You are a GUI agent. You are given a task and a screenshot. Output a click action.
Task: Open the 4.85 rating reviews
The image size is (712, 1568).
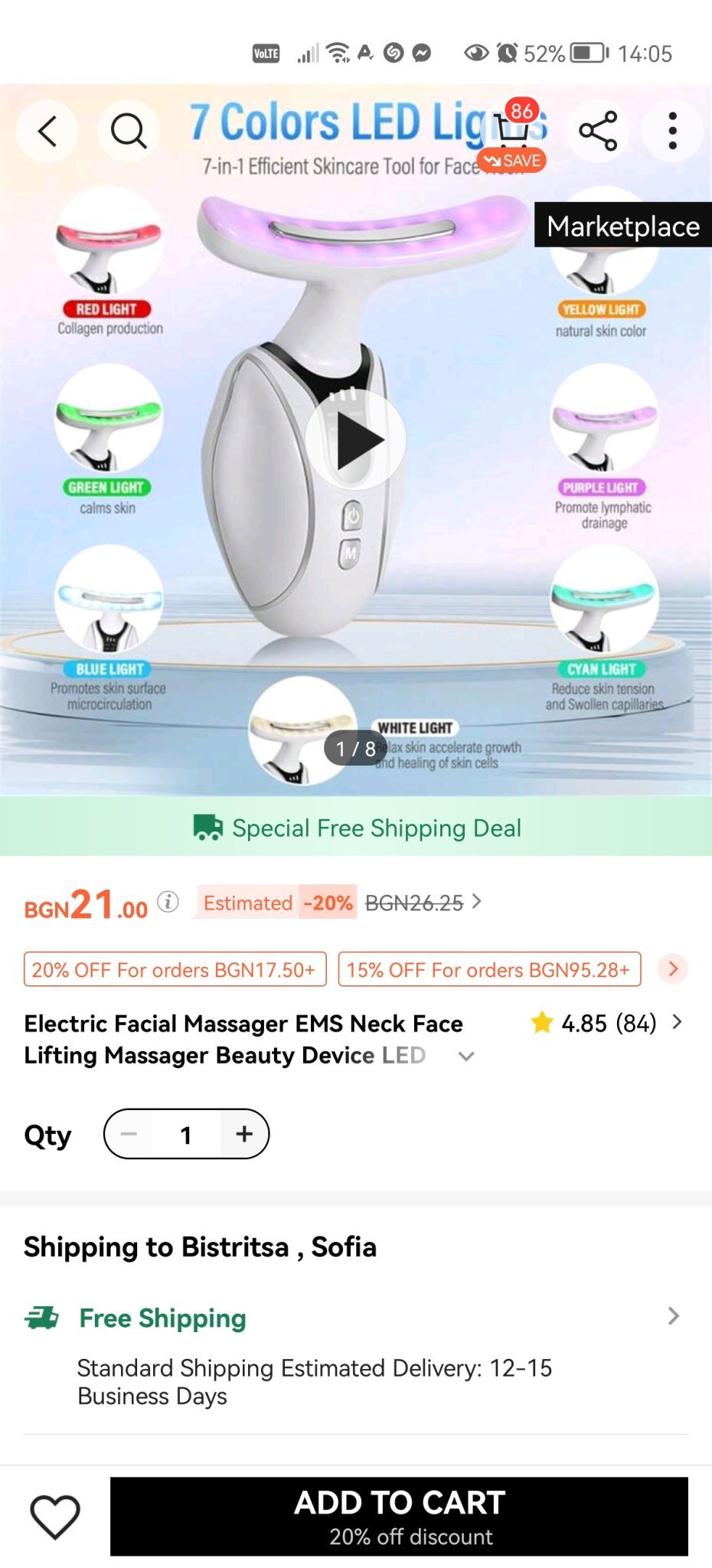tap(606, 1023)
